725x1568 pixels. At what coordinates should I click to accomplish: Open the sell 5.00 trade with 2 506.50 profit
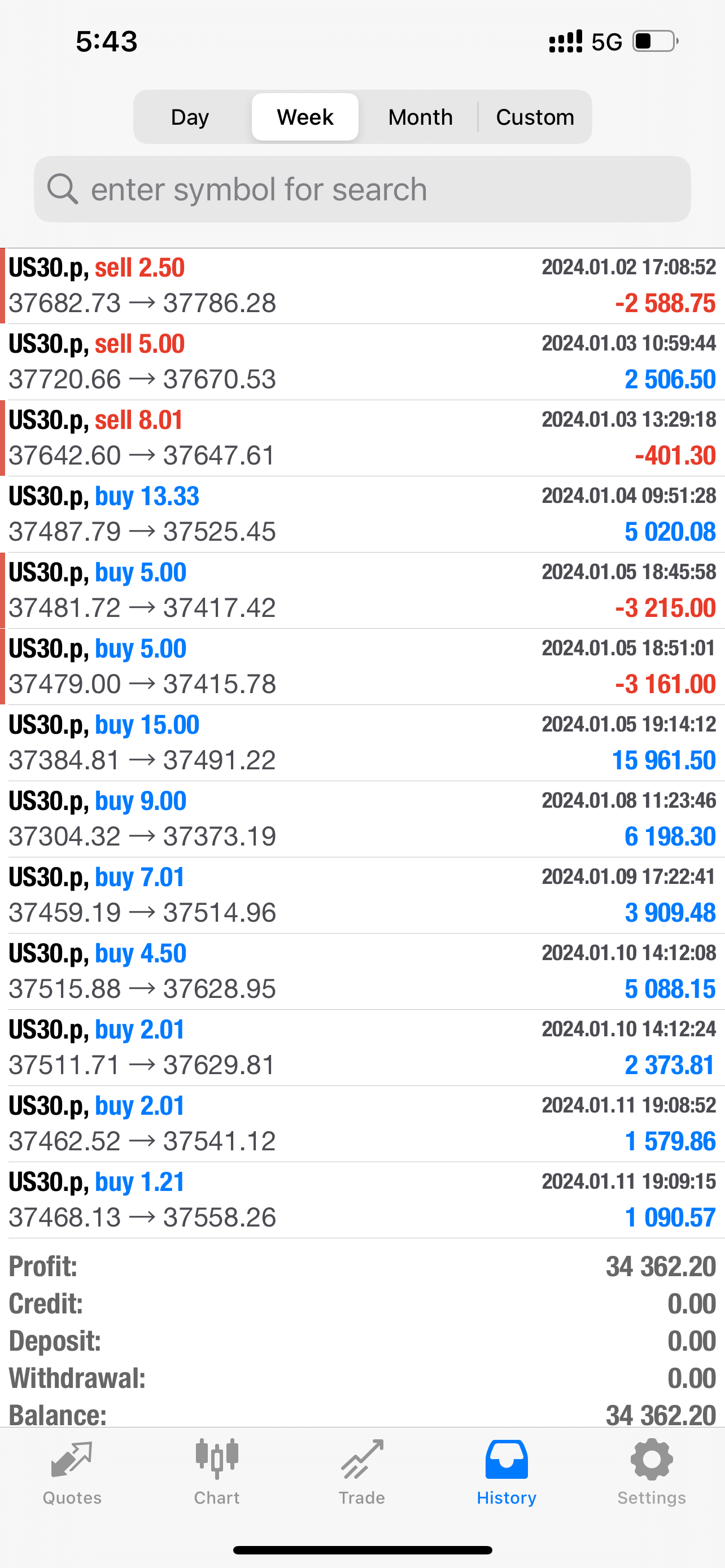362,362
